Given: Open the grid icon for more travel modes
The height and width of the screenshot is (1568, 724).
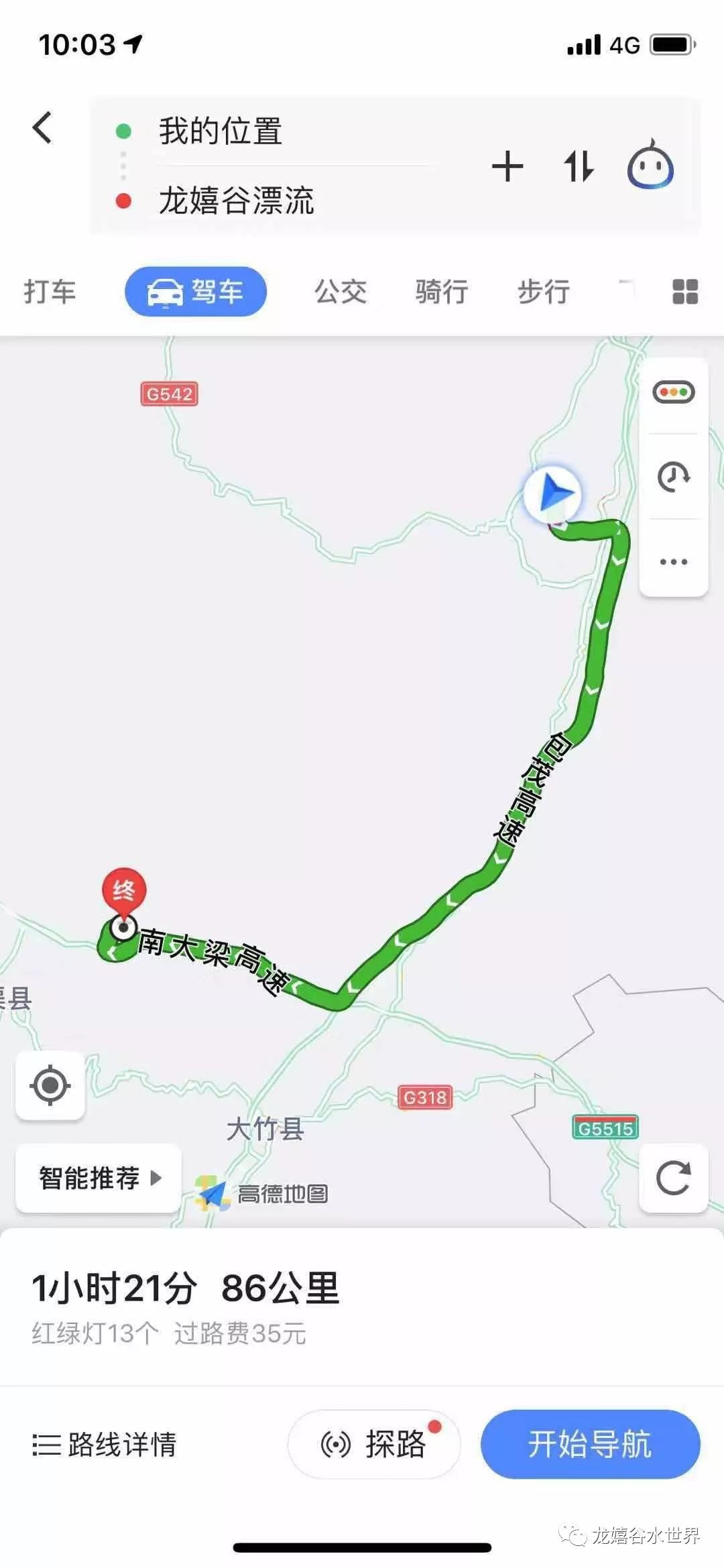Looking at the screenshot, I should coord(684,291).
